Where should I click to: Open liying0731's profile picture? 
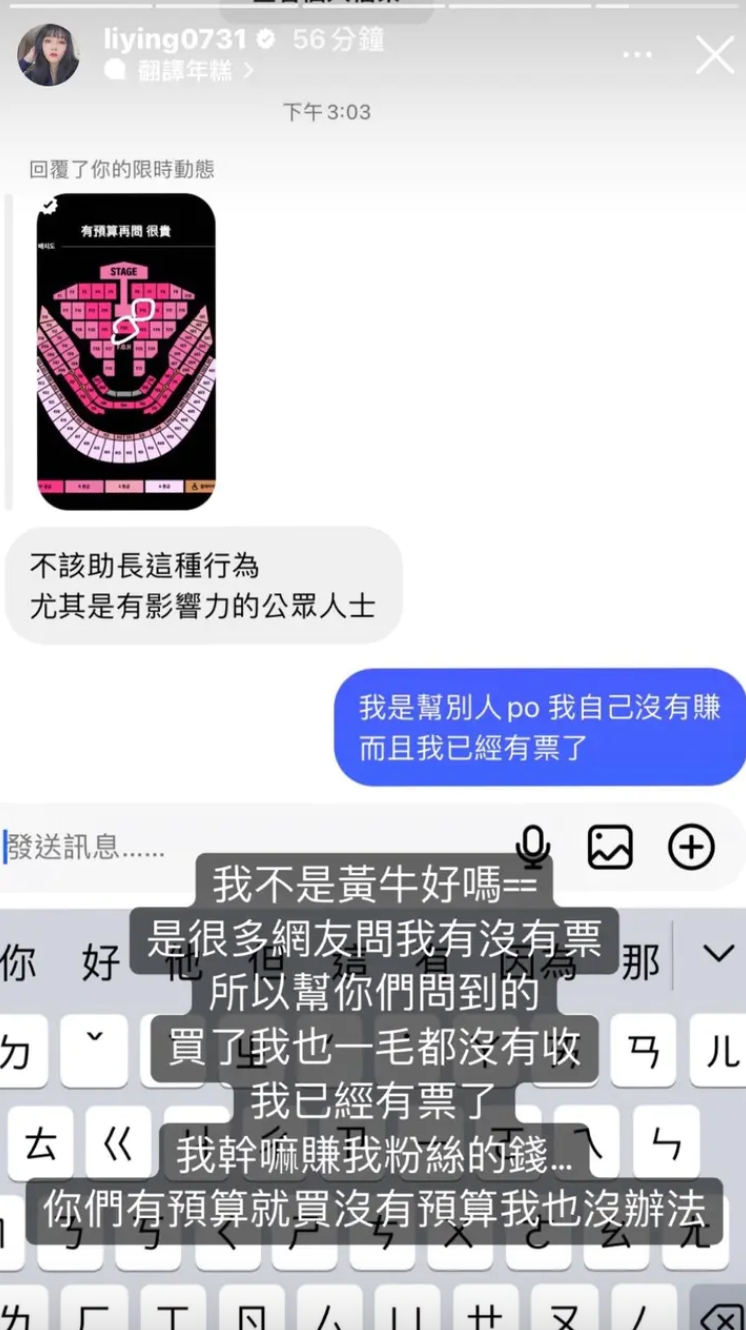click(48, 55)
